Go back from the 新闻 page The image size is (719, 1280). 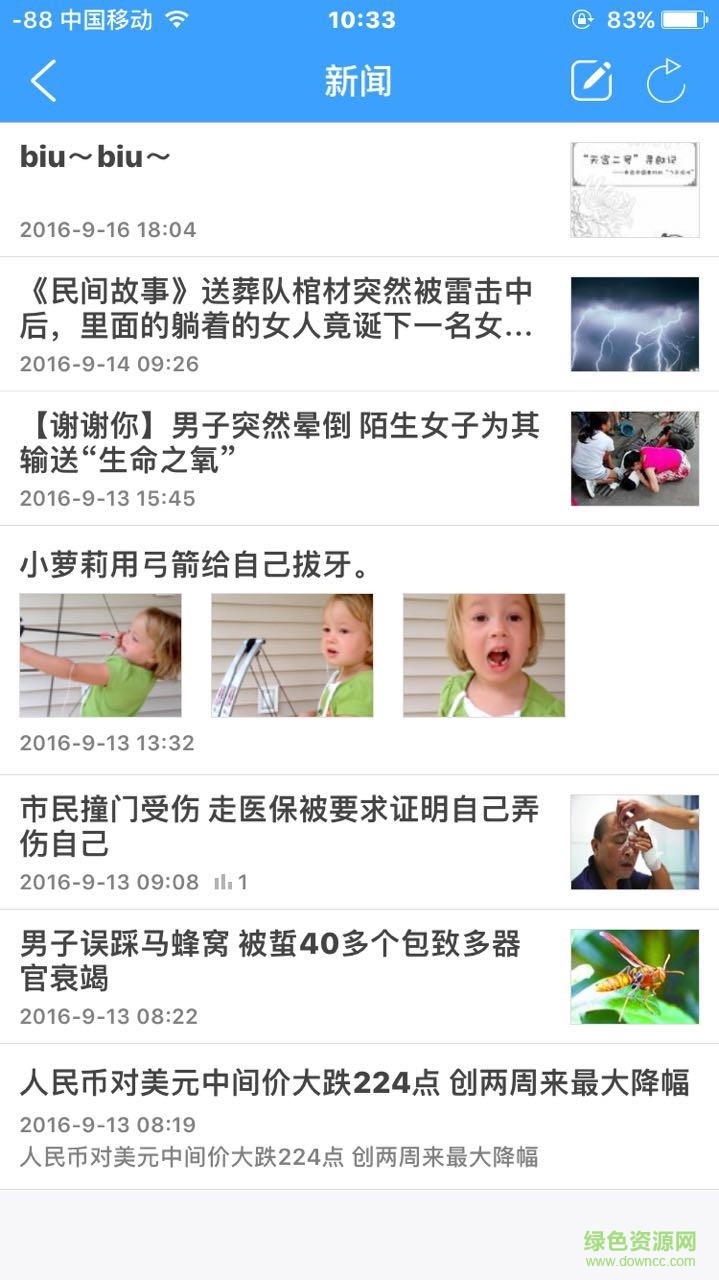point(43,81)
